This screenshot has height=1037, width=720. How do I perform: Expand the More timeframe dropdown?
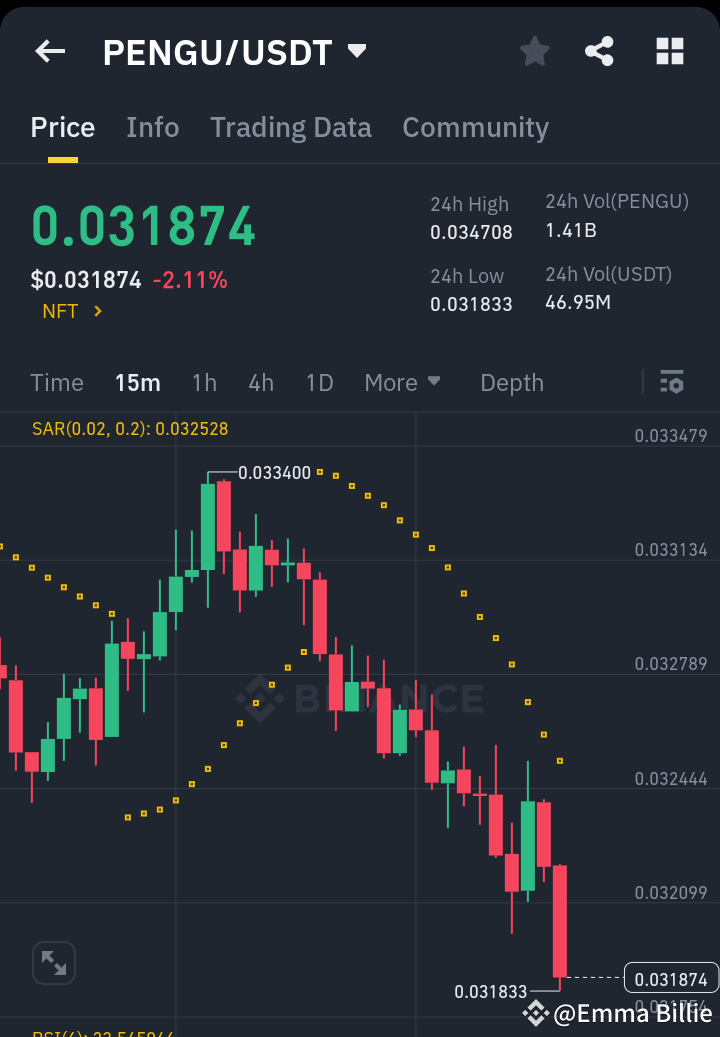pos(402,382)
